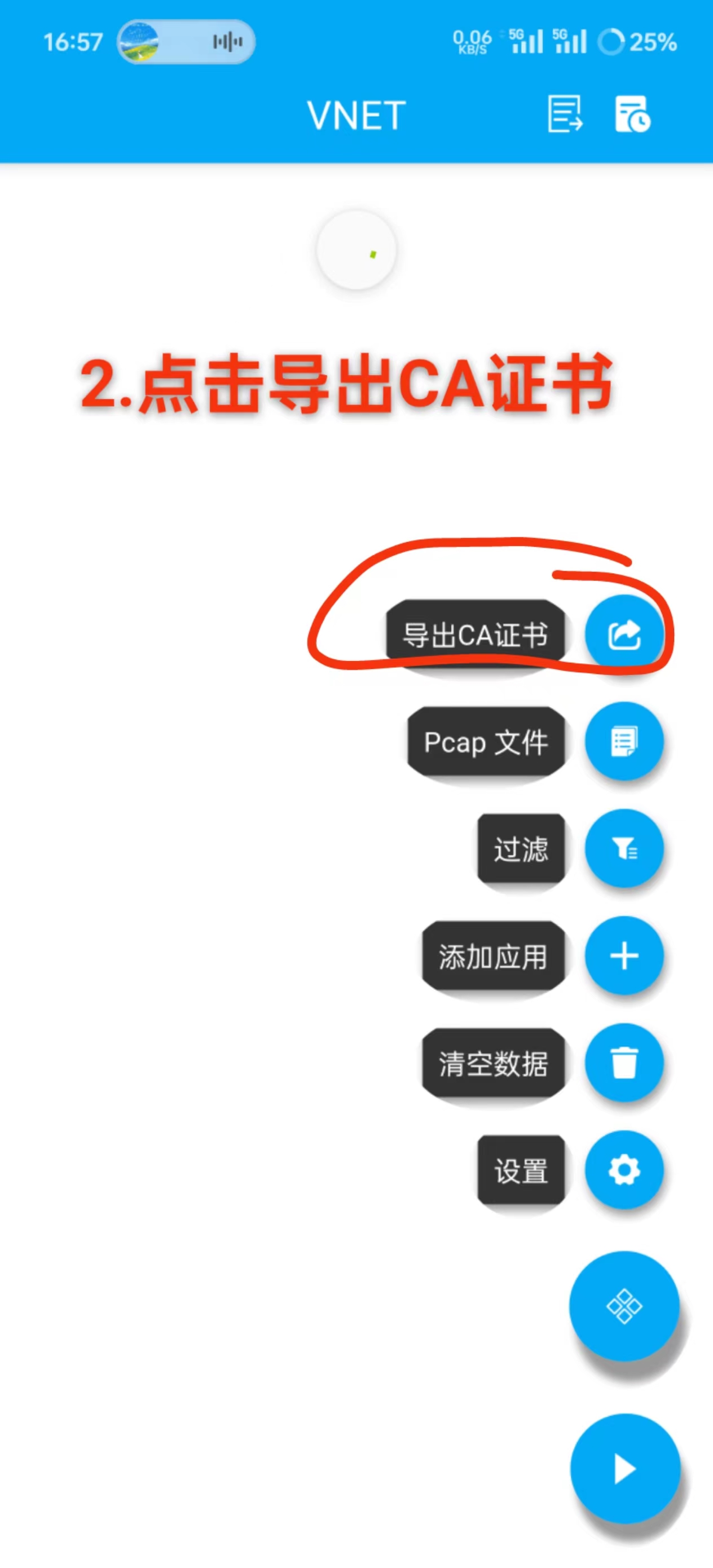Open the history clock icon in top bar
The height and width of the screenshot is (1568, 713).
pos(632,114)
